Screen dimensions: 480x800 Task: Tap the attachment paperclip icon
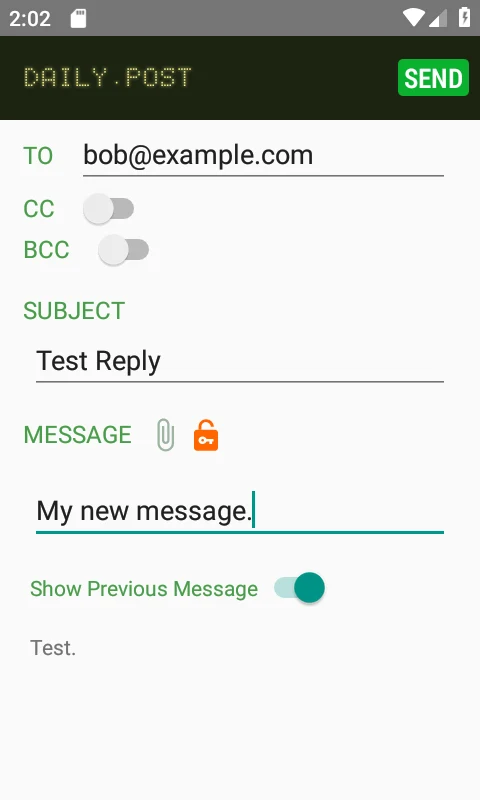click(165, 435)
